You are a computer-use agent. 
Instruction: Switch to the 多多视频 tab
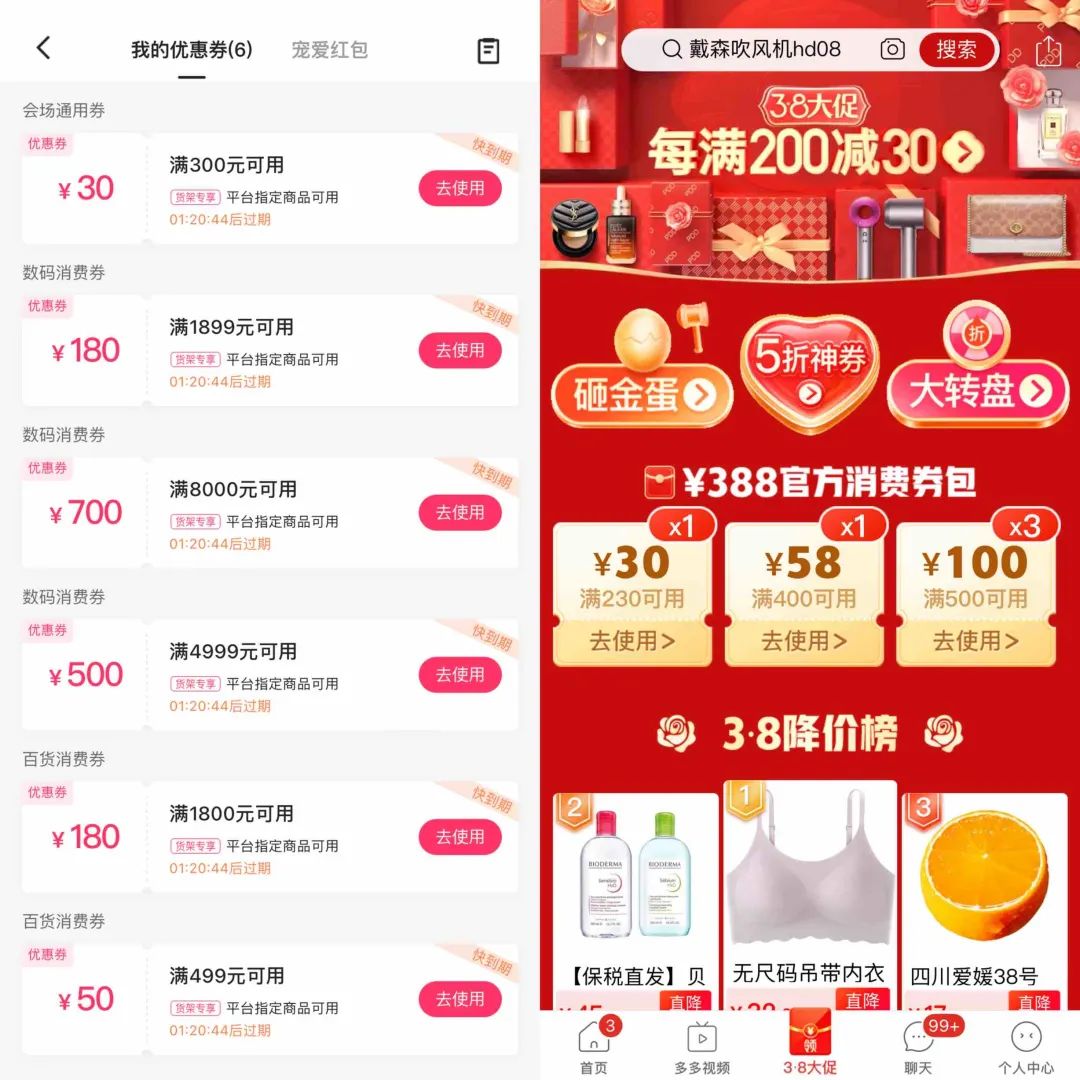701,1047
